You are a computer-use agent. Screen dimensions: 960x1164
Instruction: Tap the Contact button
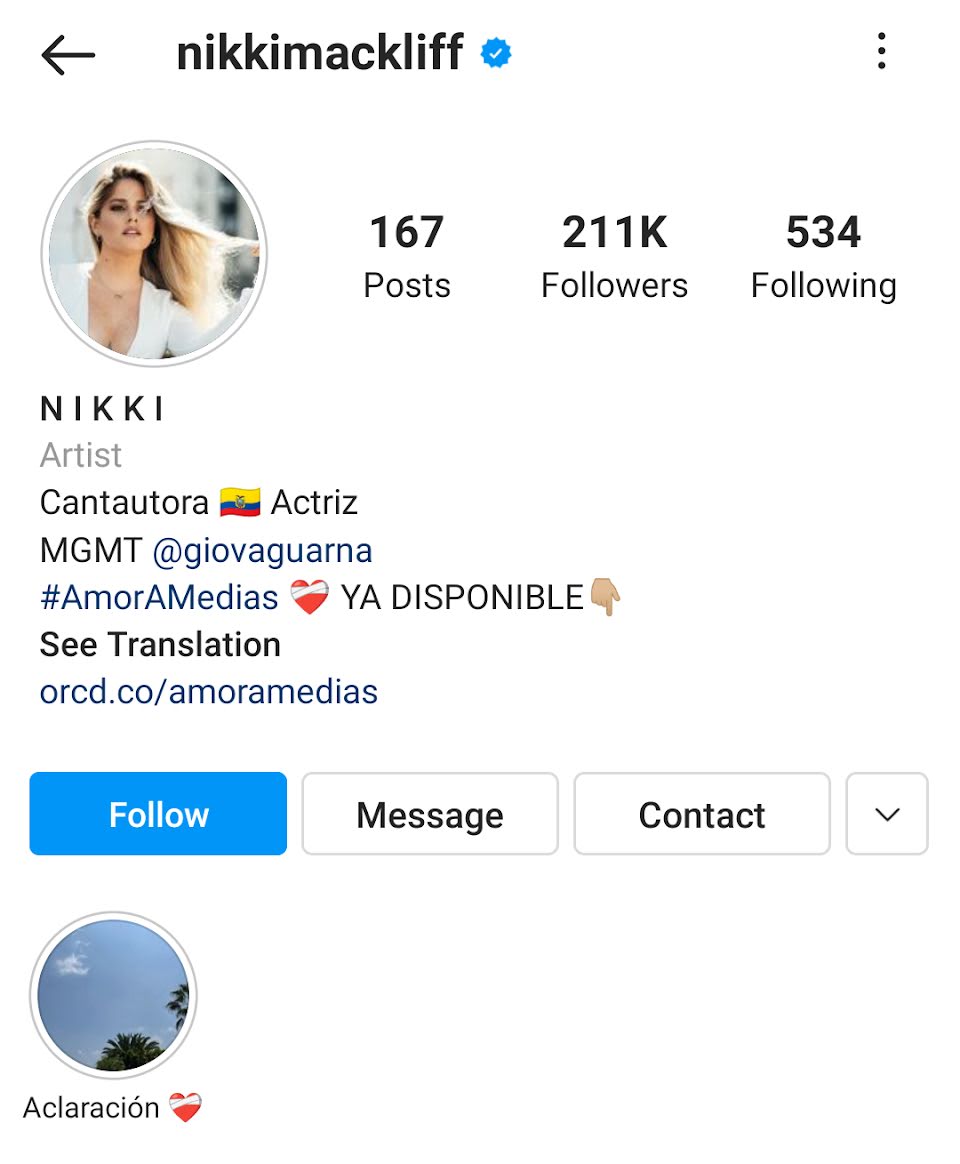pyautogui.click(x=702, y=814)
